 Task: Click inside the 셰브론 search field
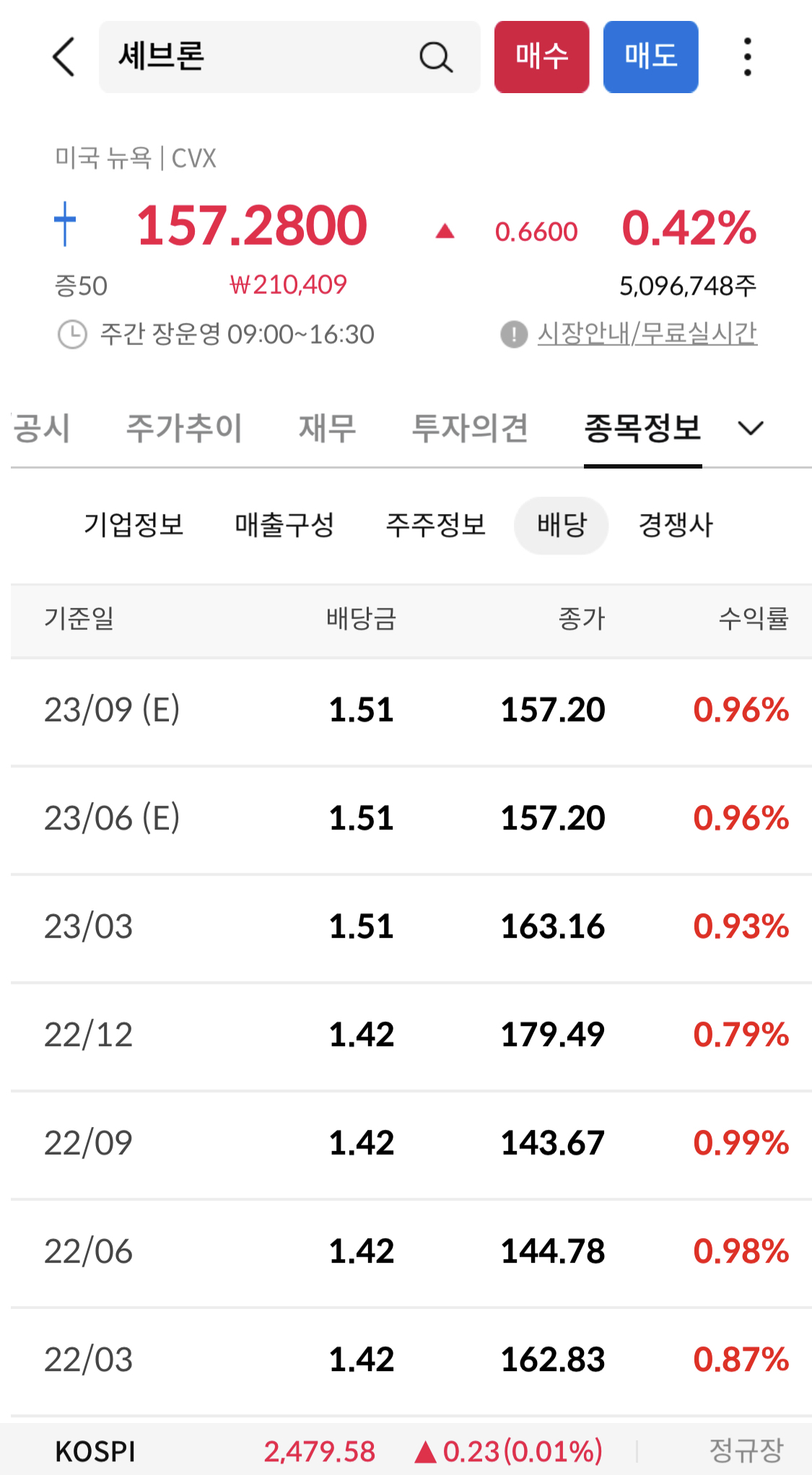(217, 57)
